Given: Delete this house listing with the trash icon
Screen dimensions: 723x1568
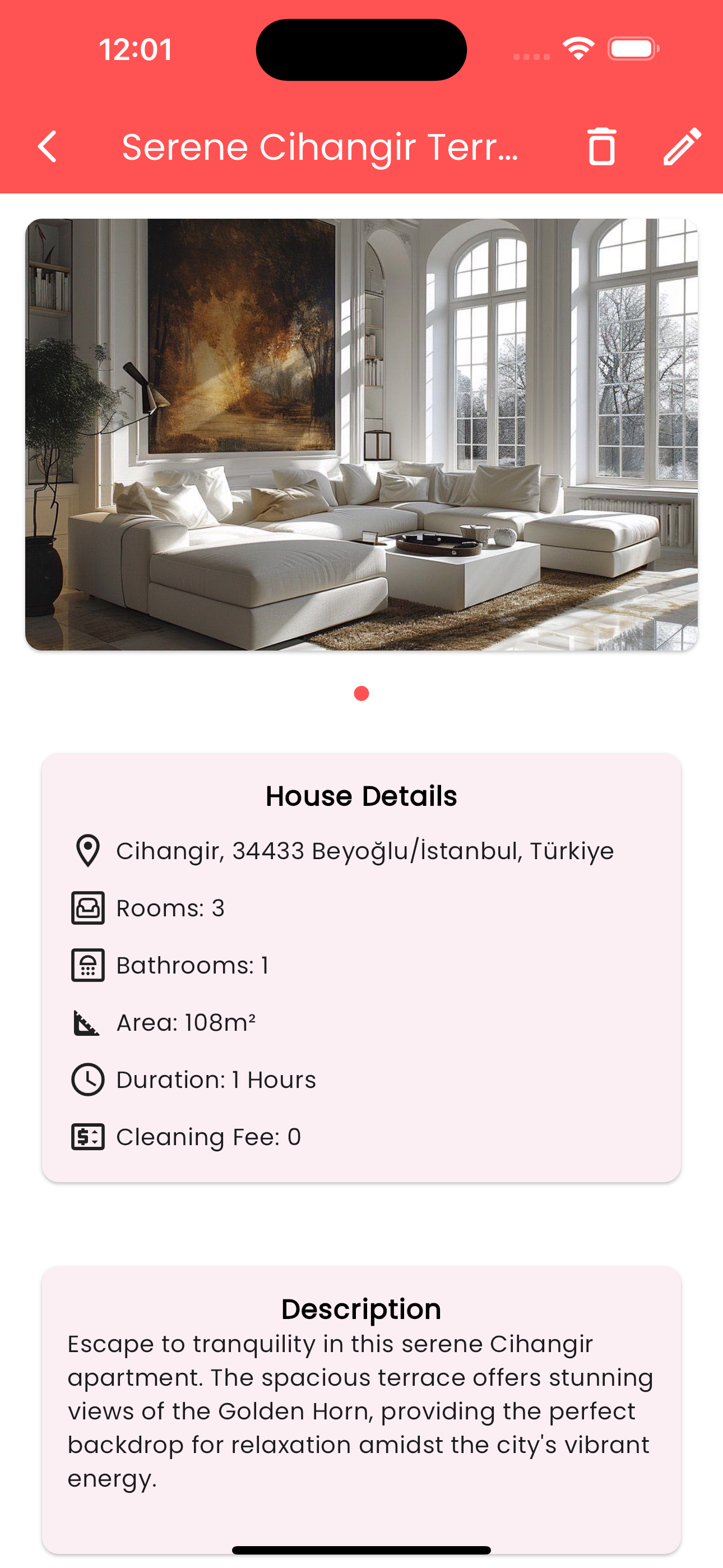Looking at the screenshot, I should coord(601,147).
